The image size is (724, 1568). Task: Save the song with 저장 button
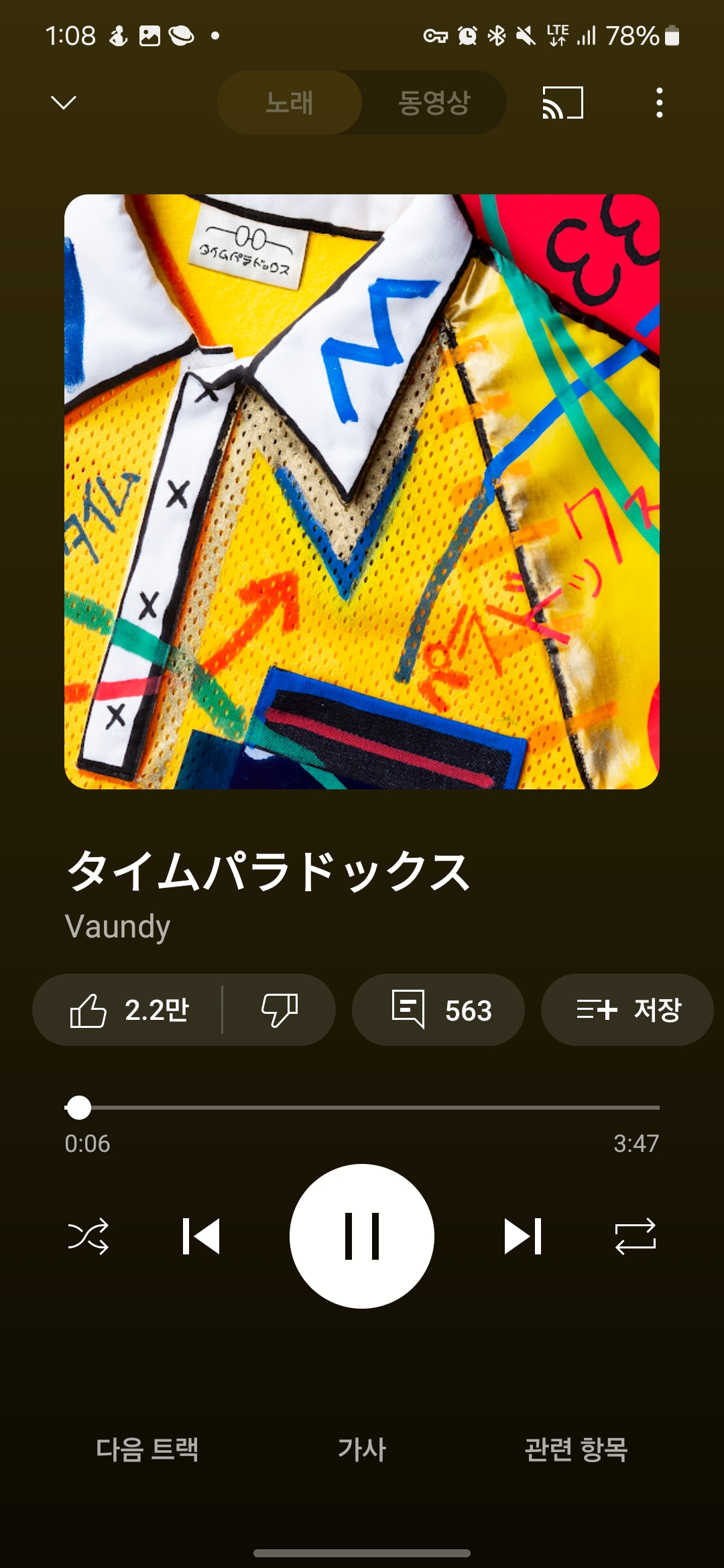coord(627,1010)
